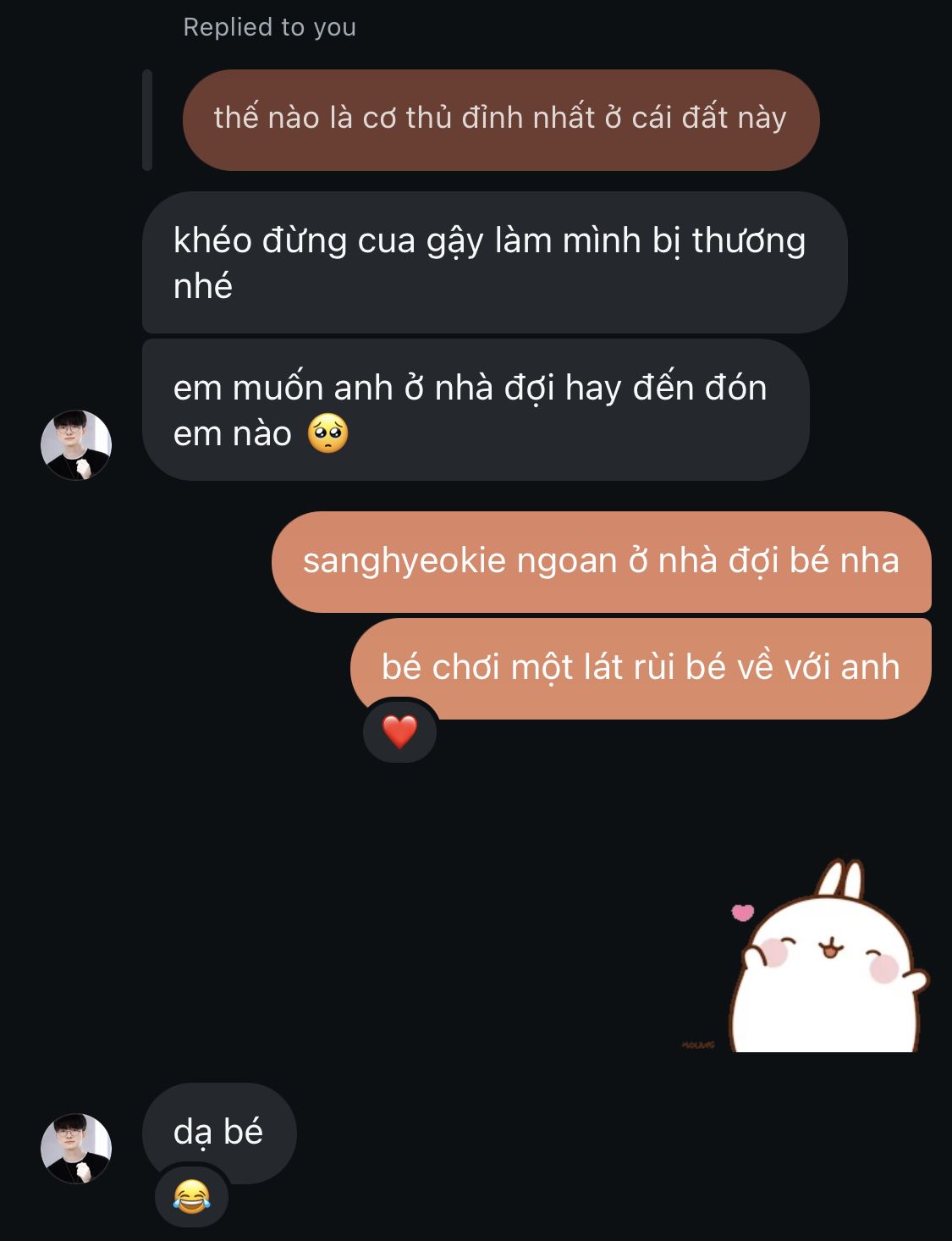Open profile picture beside "em muốn anh" message
952x1241 pixels.
76,445
